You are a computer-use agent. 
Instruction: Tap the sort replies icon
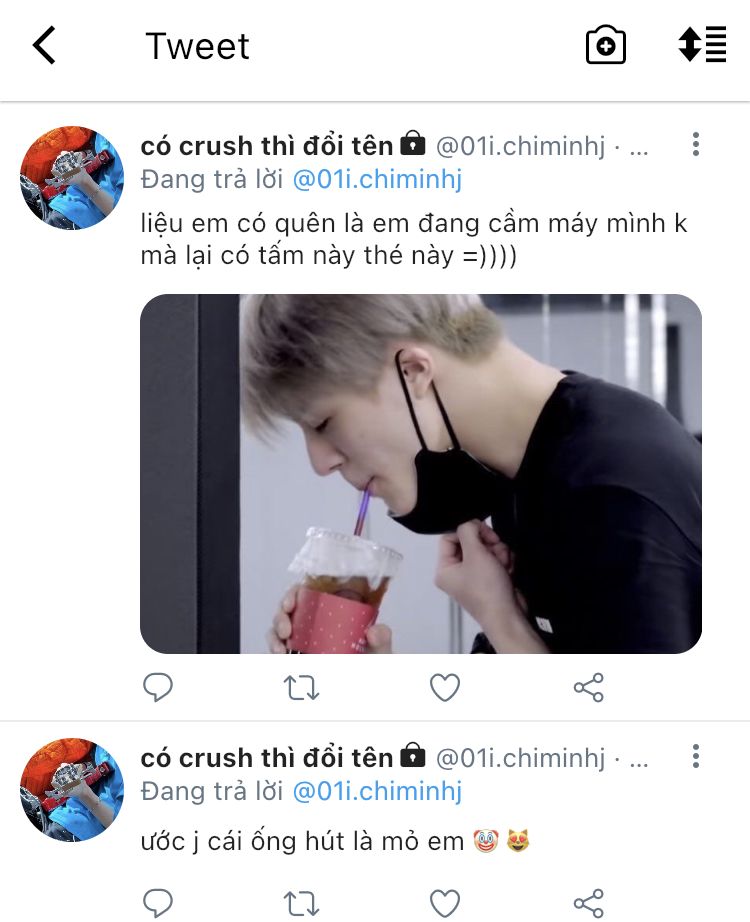(x=702, y=45)
